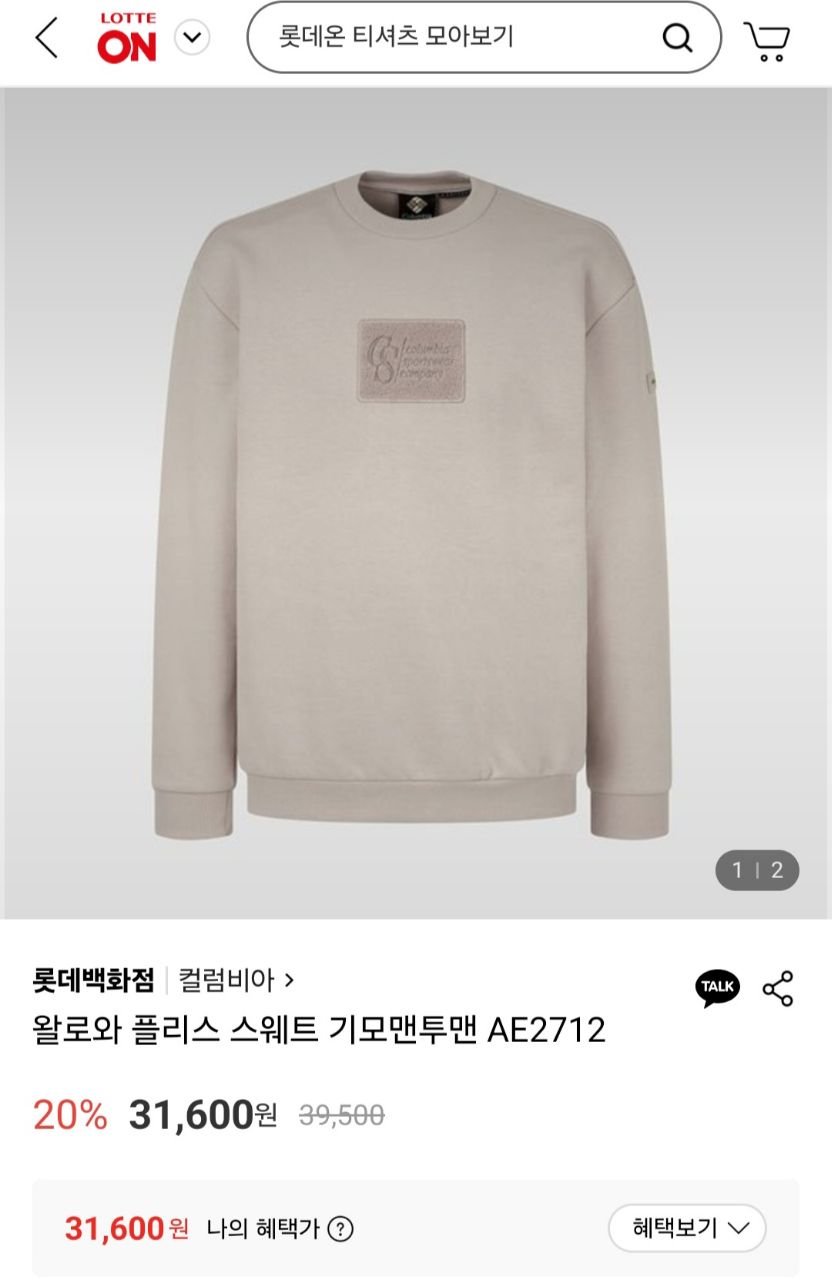The height and width of the screenshot is (1280, 832).
Task: Open the sweatshirt product image
Action: click(416, 500)
